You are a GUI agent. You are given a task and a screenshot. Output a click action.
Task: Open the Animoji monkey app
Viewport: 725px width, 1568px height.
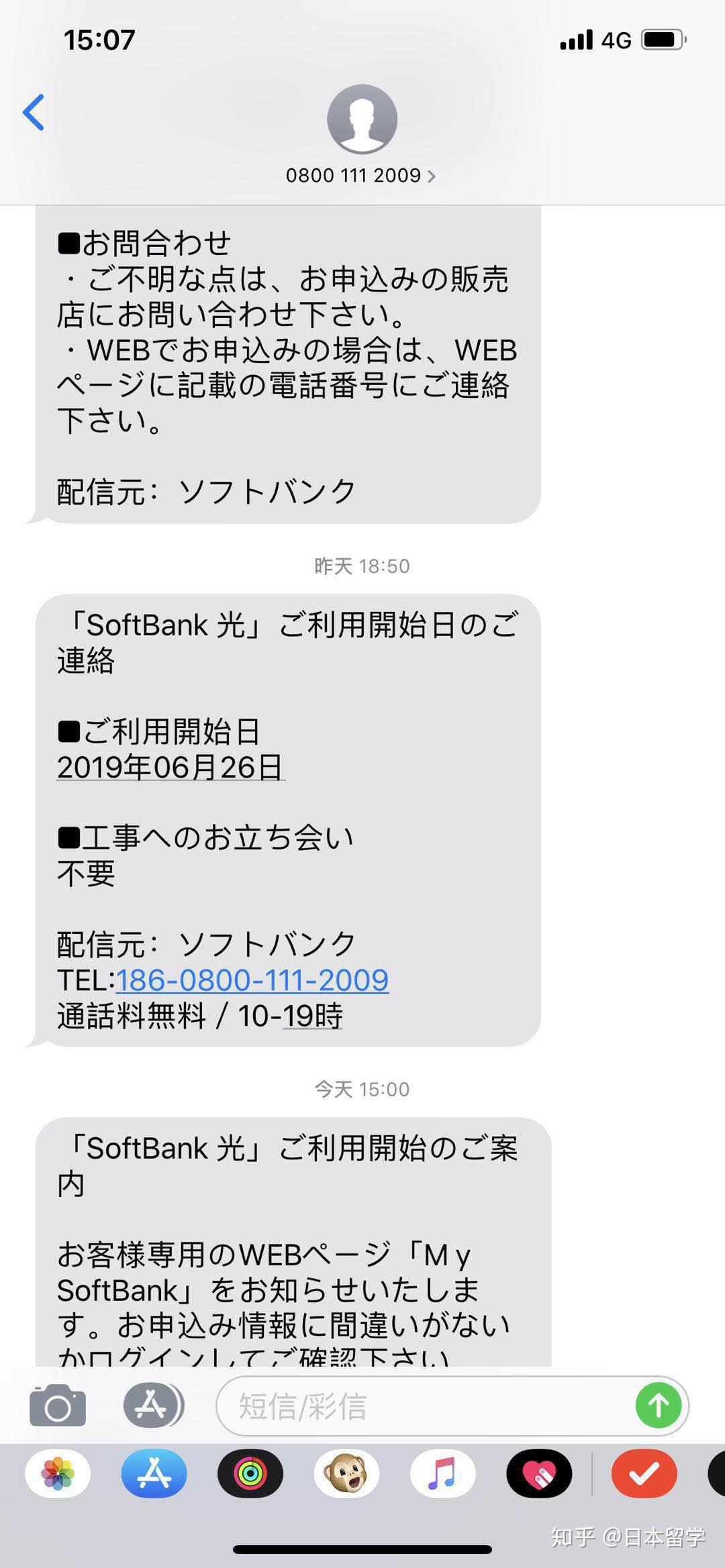346,1474
